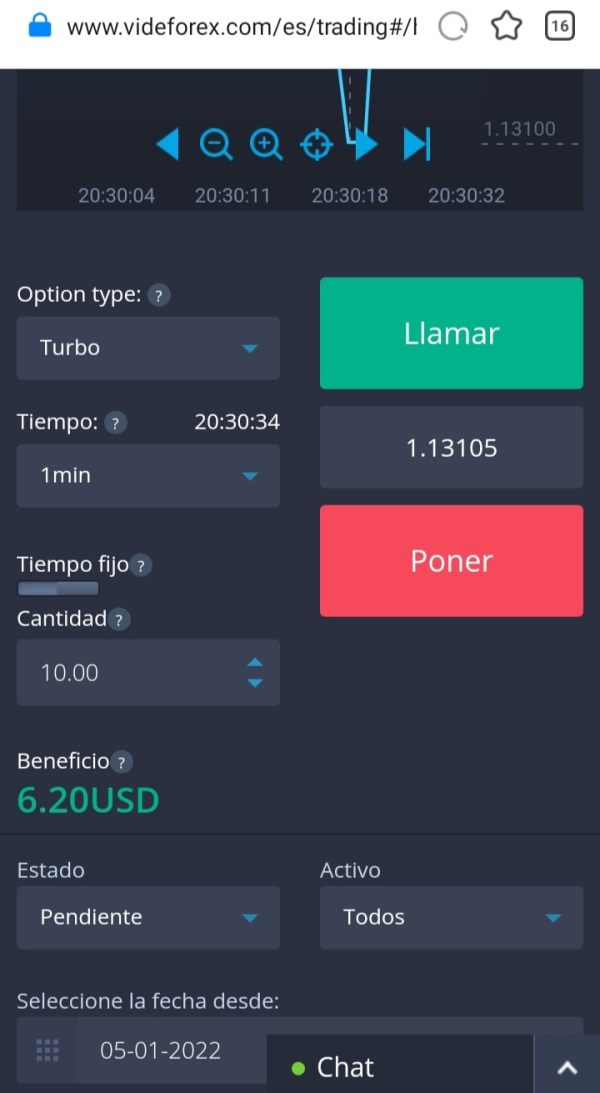Zoom out on the chart
This screenshot has width=600, height=1093.
(216, 145)
